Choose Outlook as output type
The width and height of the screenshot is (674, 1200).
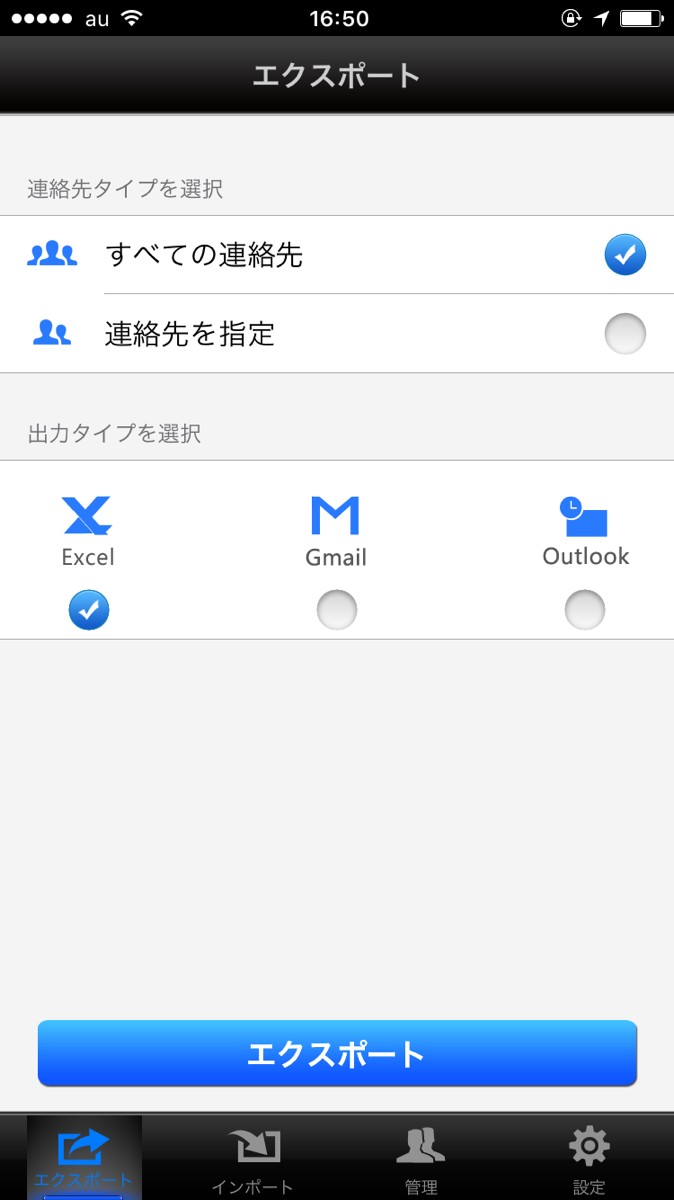coord(585,610)
